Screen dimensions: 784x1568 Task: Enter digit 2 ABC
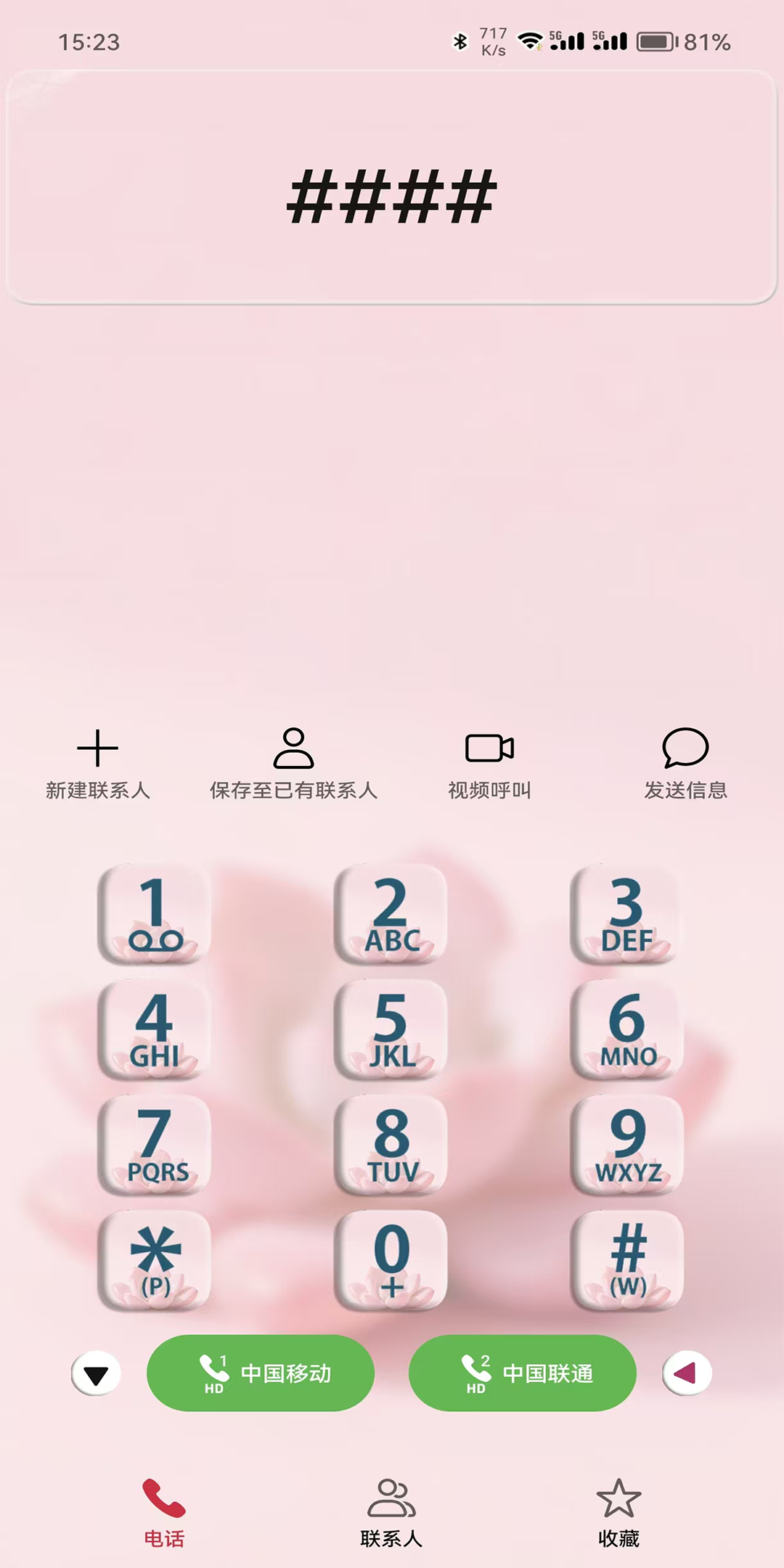(x=391, y=915)
